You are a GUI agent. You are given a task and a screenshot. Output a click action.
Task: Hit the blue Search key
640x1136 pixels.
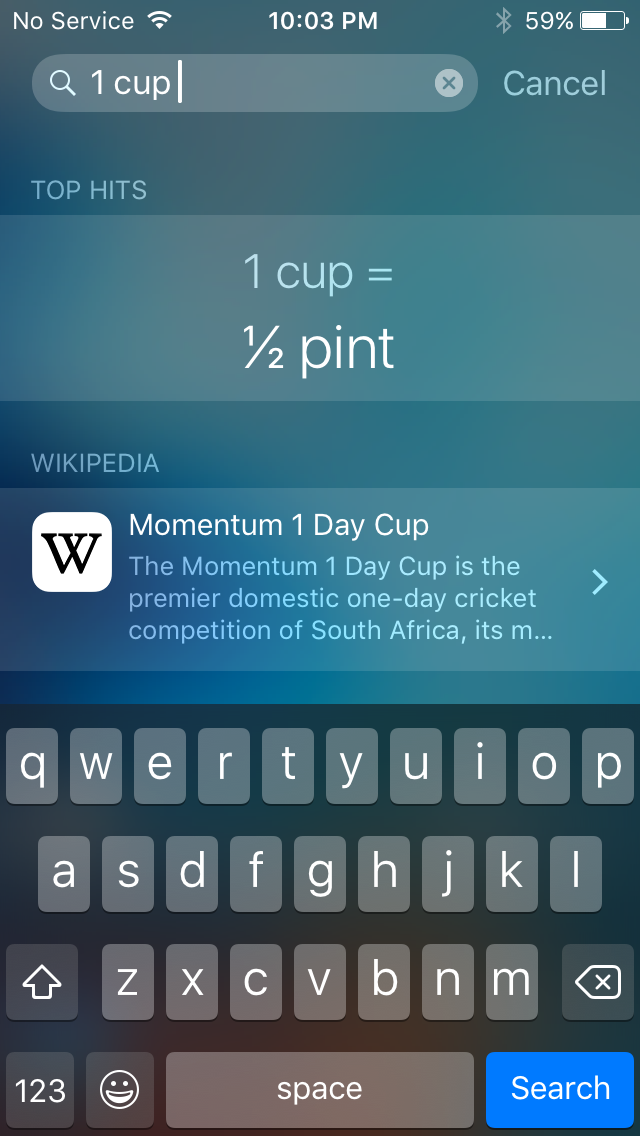[x=560, y=1089]
